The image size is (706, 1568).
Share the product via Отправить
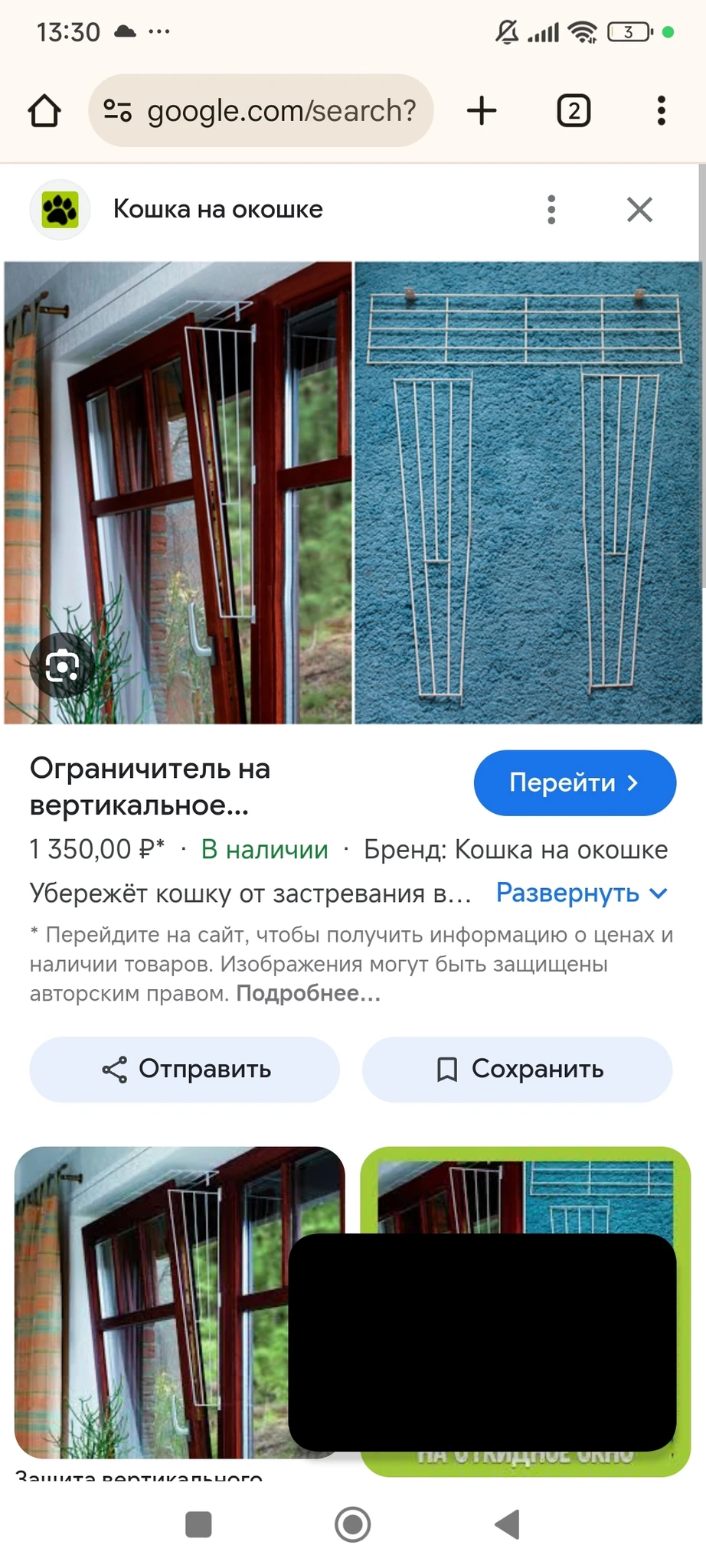pyautogui.click(x=185, y=1069)
